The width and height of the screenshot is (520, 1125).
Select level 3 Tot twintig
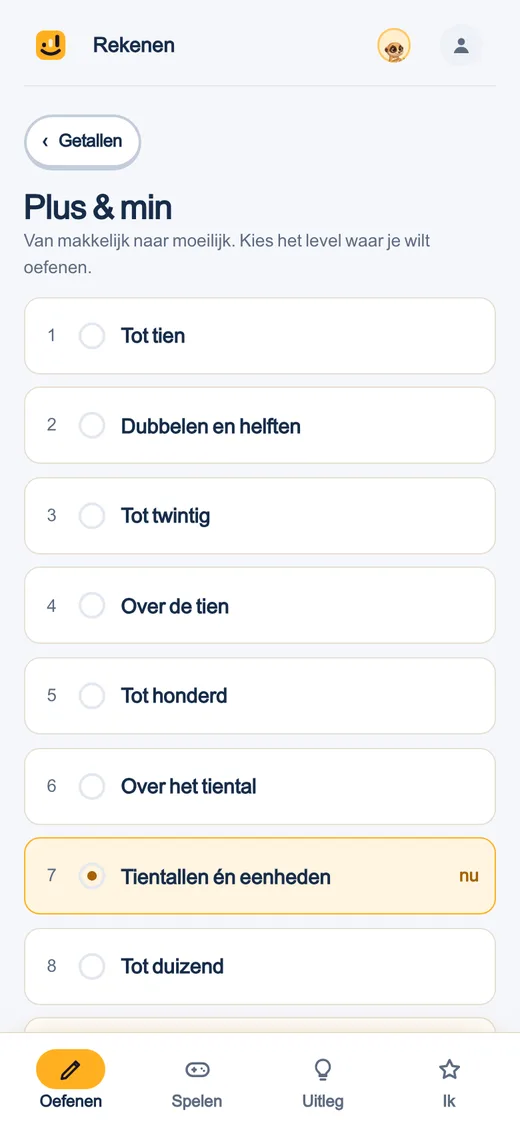point(260,516)
